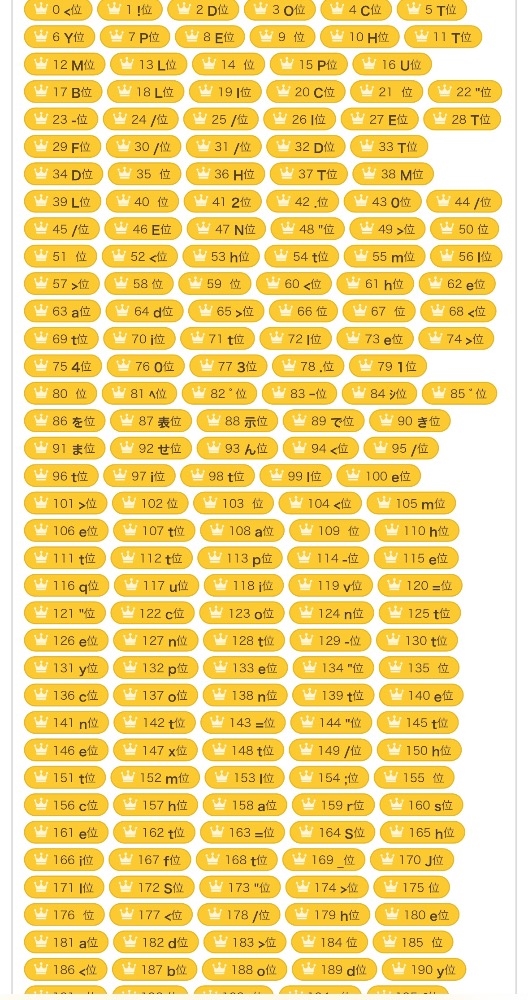Choose the badge 120 =位
The height and width of the screenshot is (1000, 528).
click(x=420, y=585)
